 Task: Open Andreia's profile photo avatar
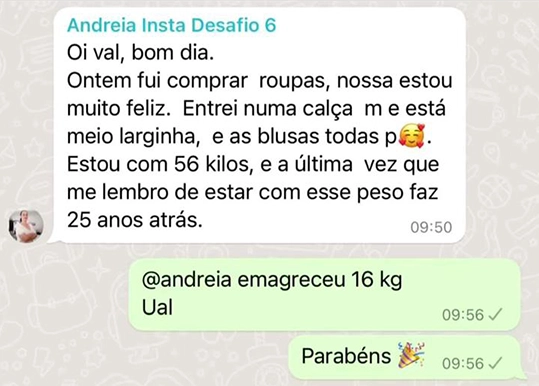26,226
